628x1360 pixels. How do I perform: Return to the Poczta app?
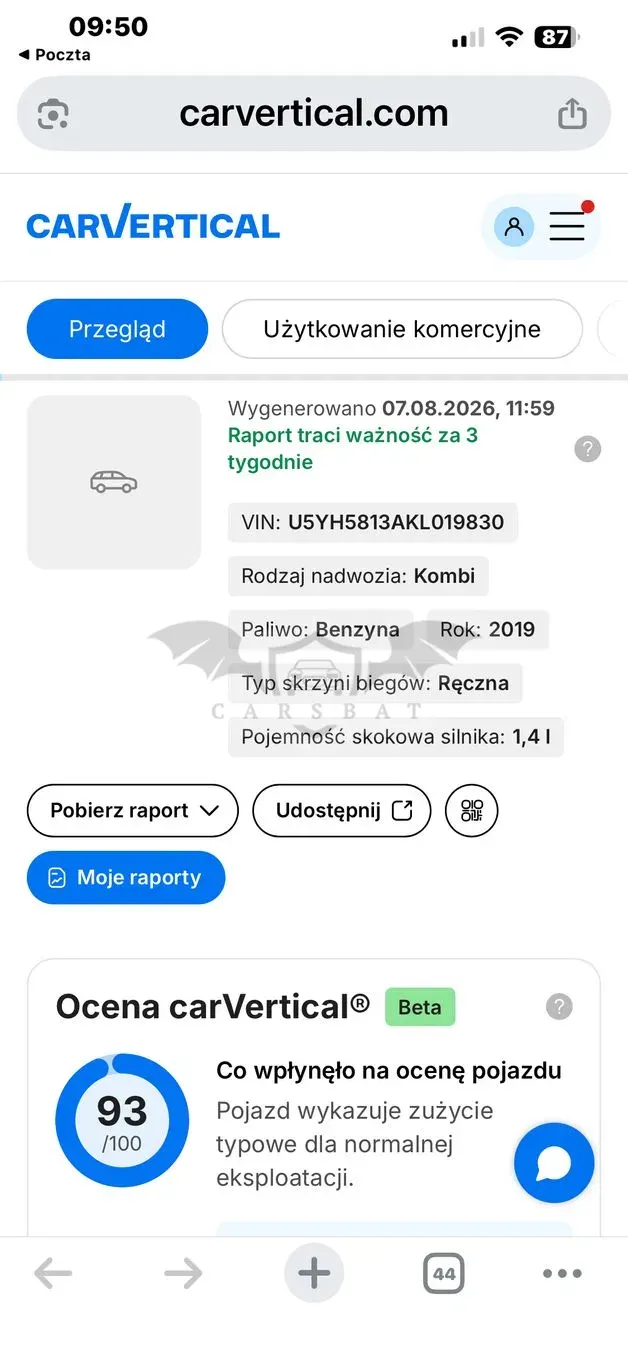pos(54,55)
